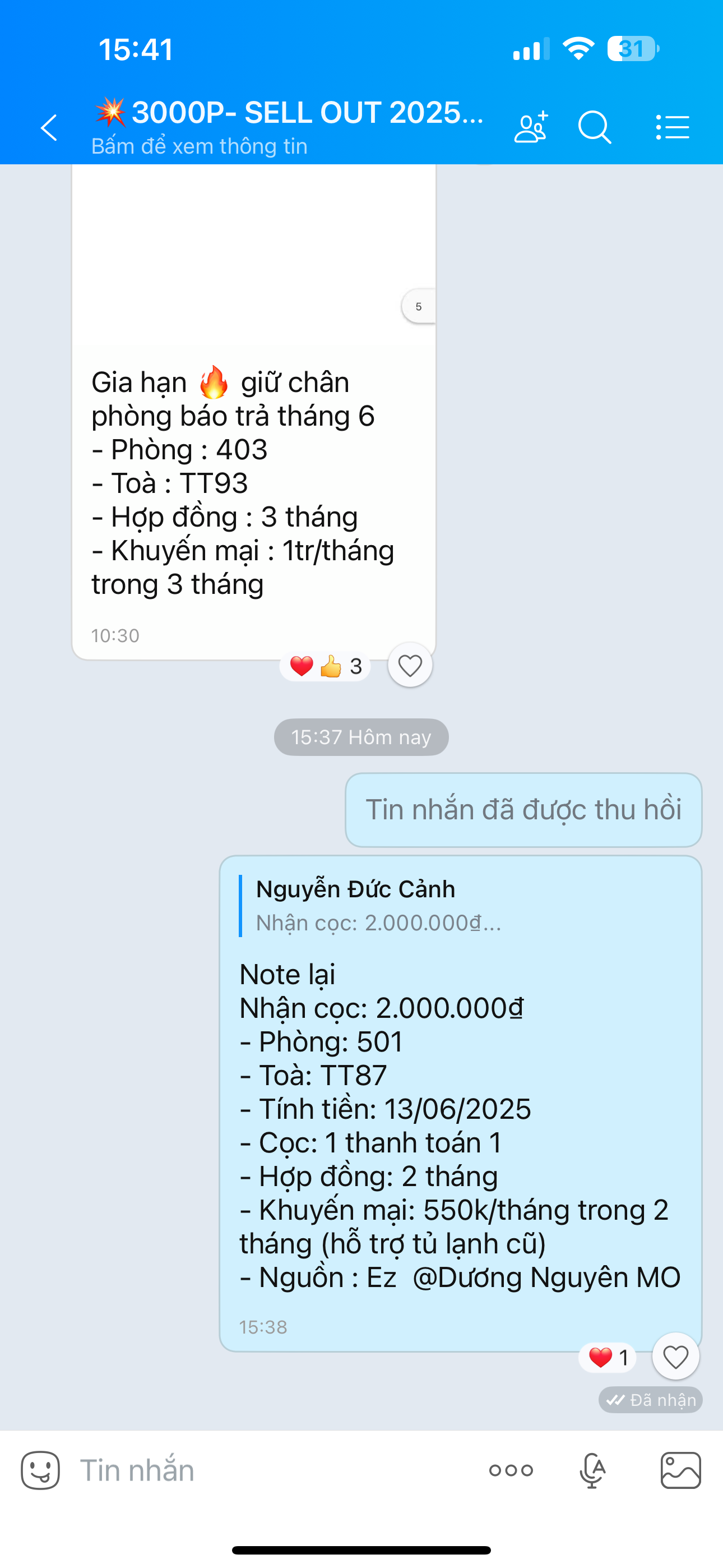Viewport: 723px width, 1568px height.
Task: Open the mentioned @Dương Nguyên MO profile
Action: [x=546, y=1277]
